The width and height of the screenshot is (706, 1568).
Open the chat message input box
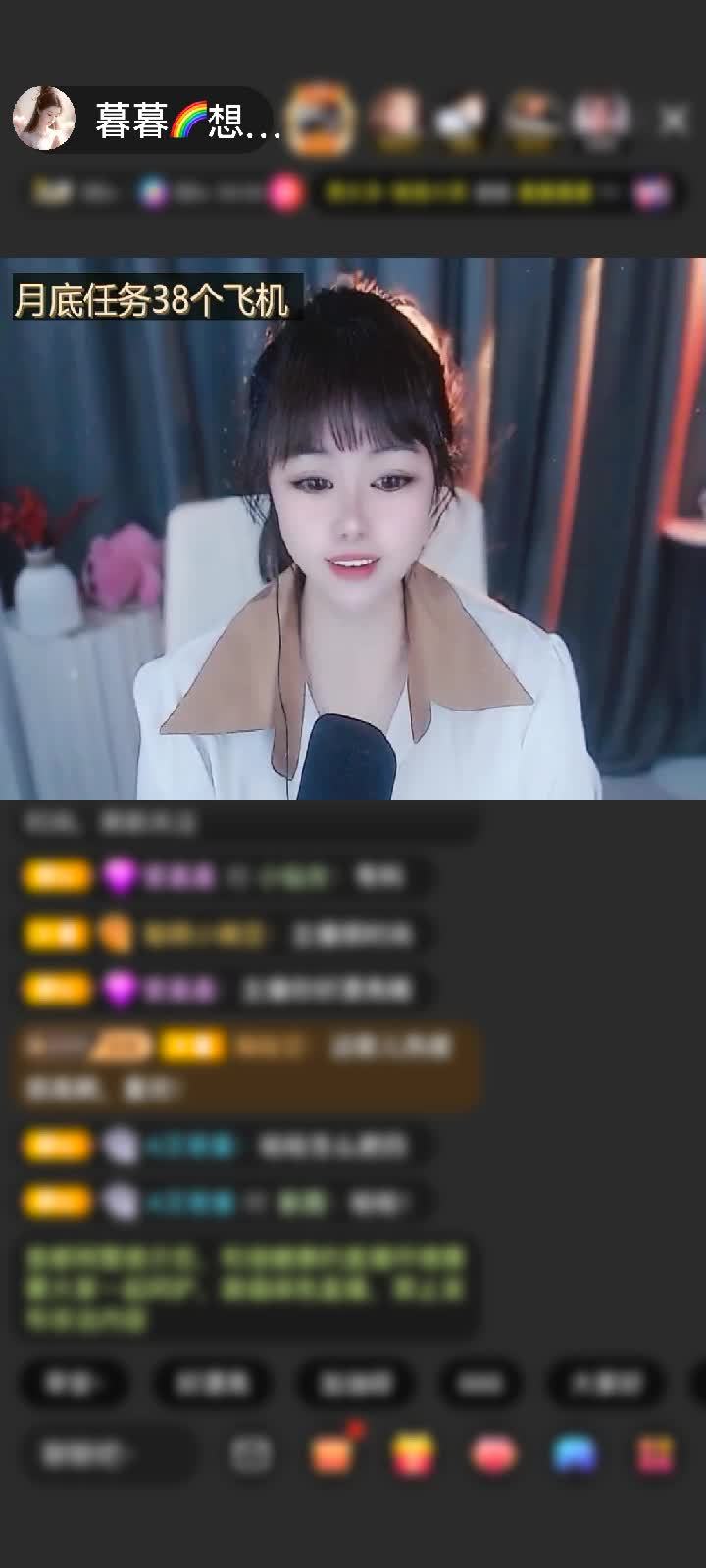pyautogui.click(x=108, y=1454)
